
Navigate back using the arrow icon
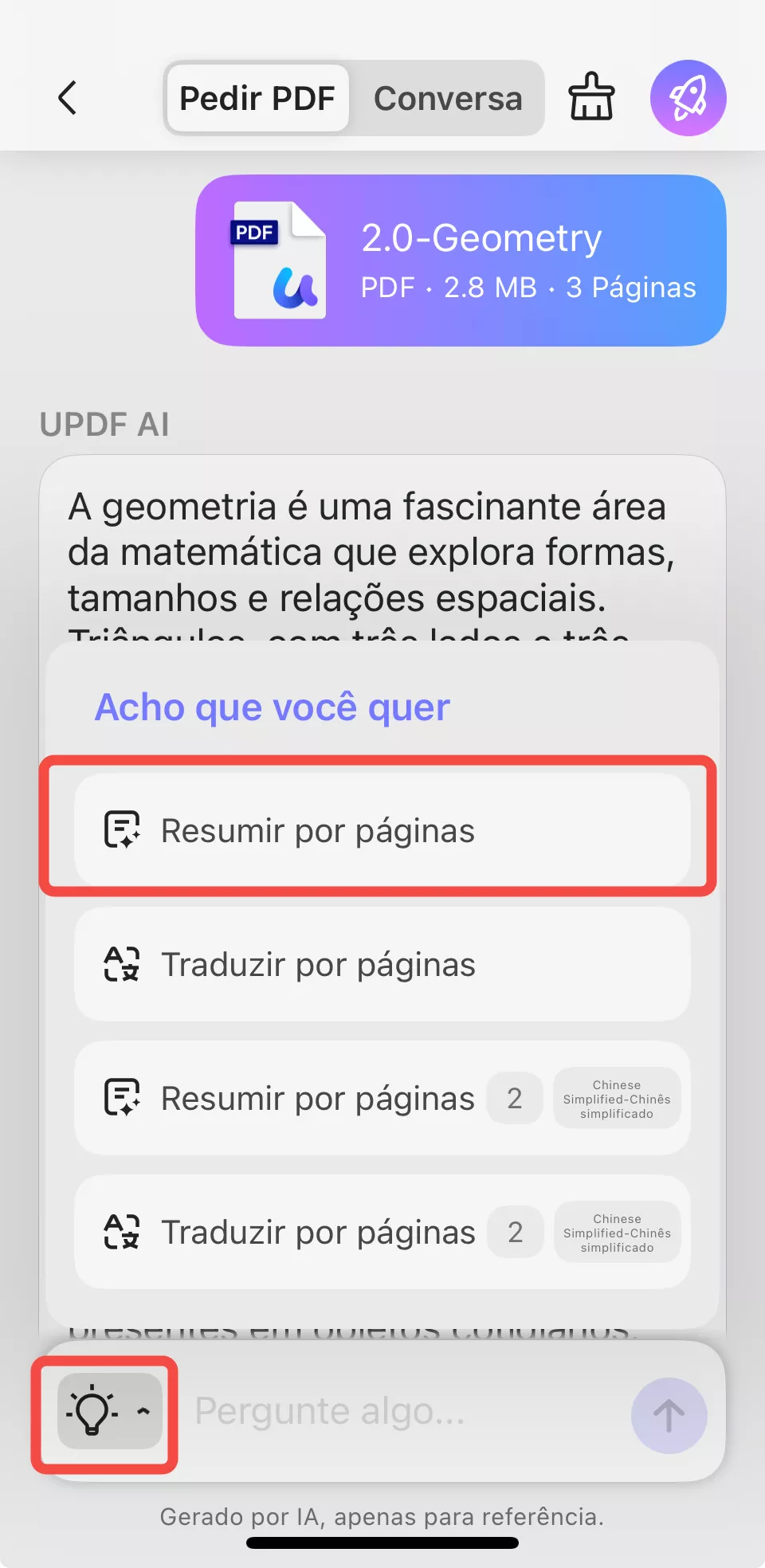tap(68, 98)
